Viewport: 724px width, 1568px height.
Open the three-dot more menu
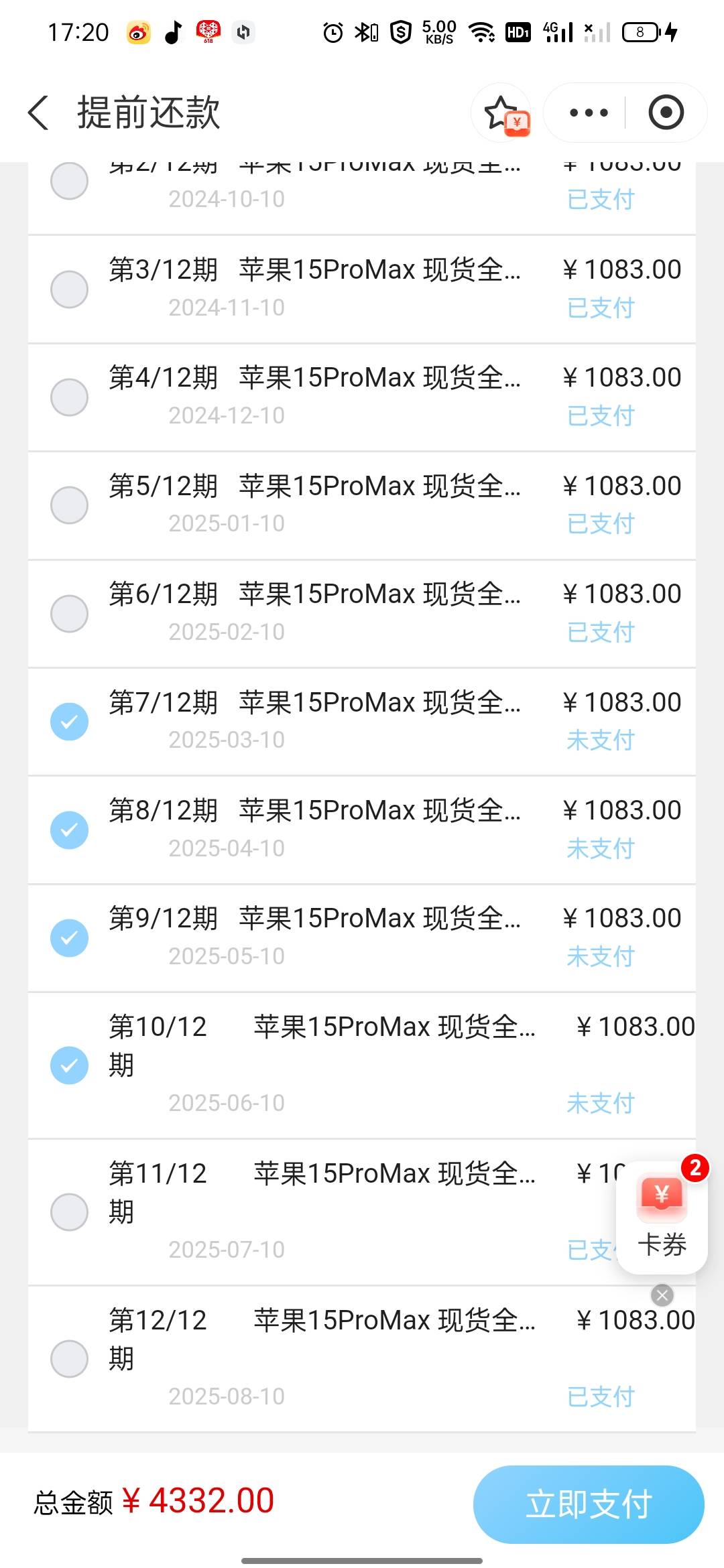point(589,113)
